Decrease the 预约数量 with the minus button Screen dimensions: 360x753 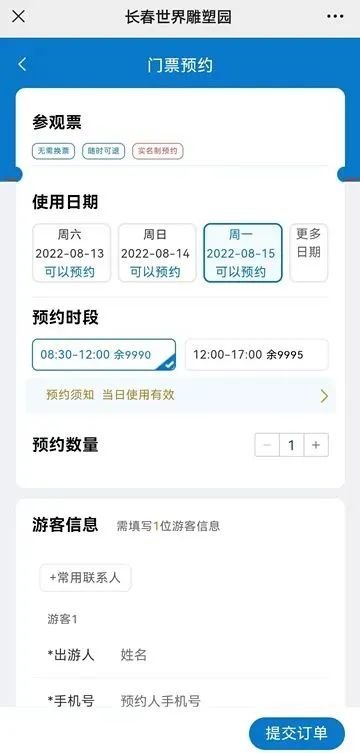[267, 445]
